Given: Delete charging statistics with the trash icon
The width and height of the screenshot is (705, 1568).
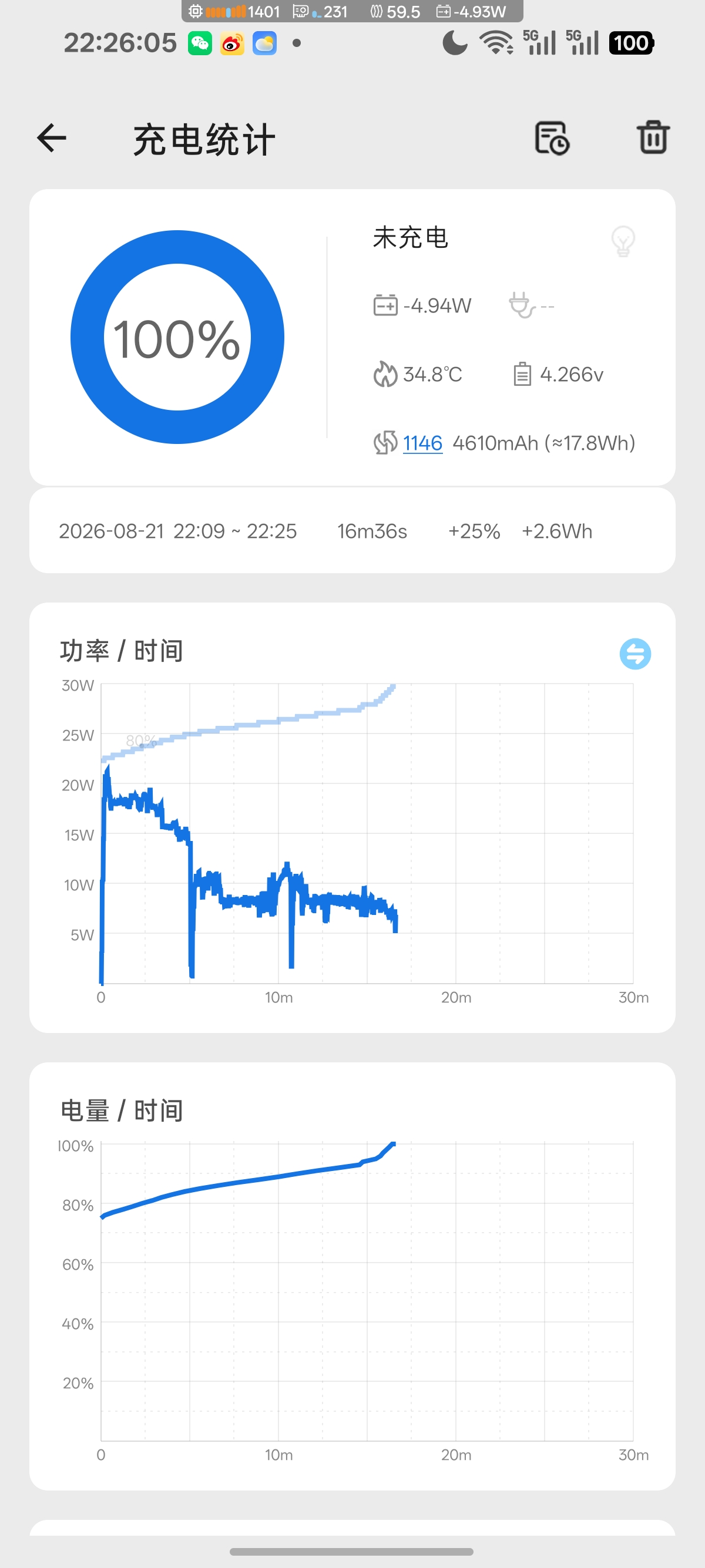Looking at the screenshot, I should point(653,137).
